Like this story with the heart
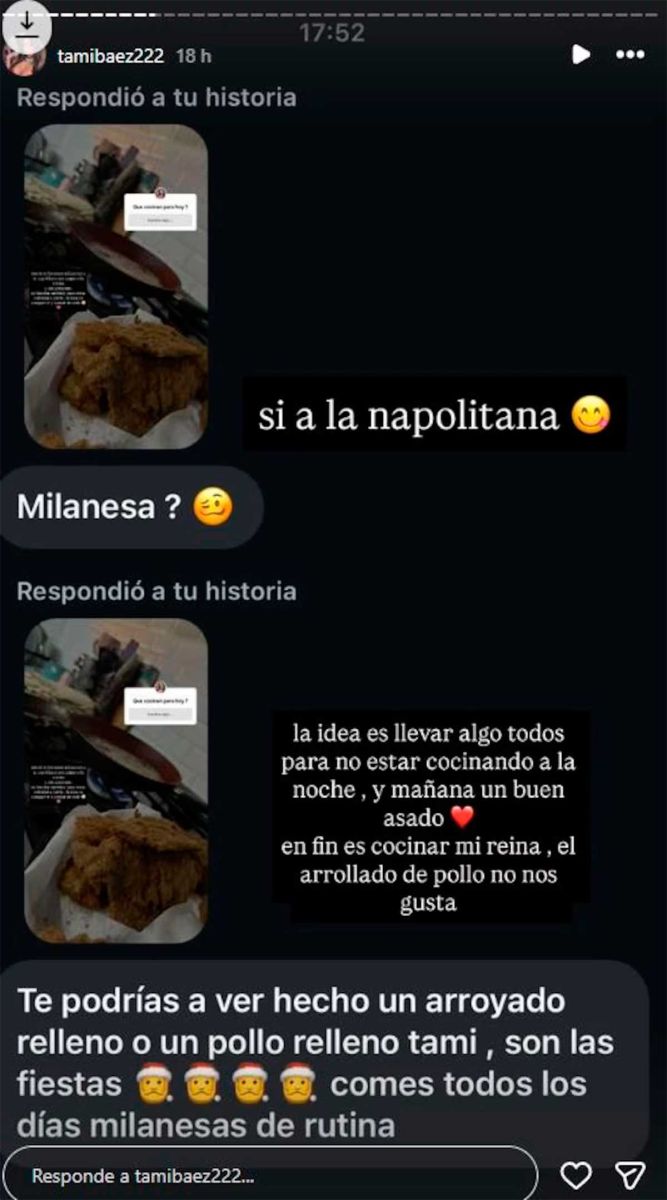 575,1175
